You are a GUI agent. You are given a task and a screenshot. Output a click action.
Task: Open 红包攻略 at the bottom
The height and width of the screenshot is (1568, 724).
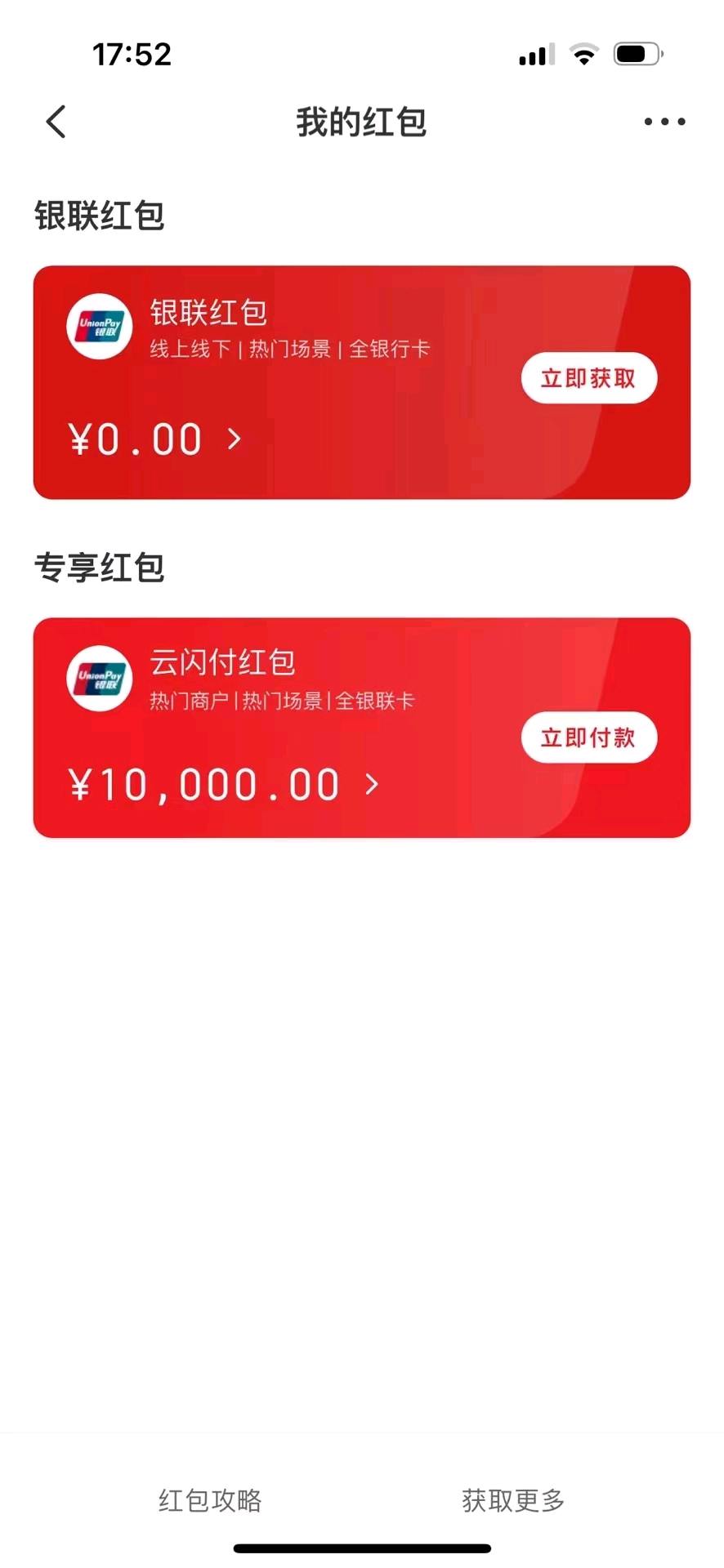pos(210,1500)
